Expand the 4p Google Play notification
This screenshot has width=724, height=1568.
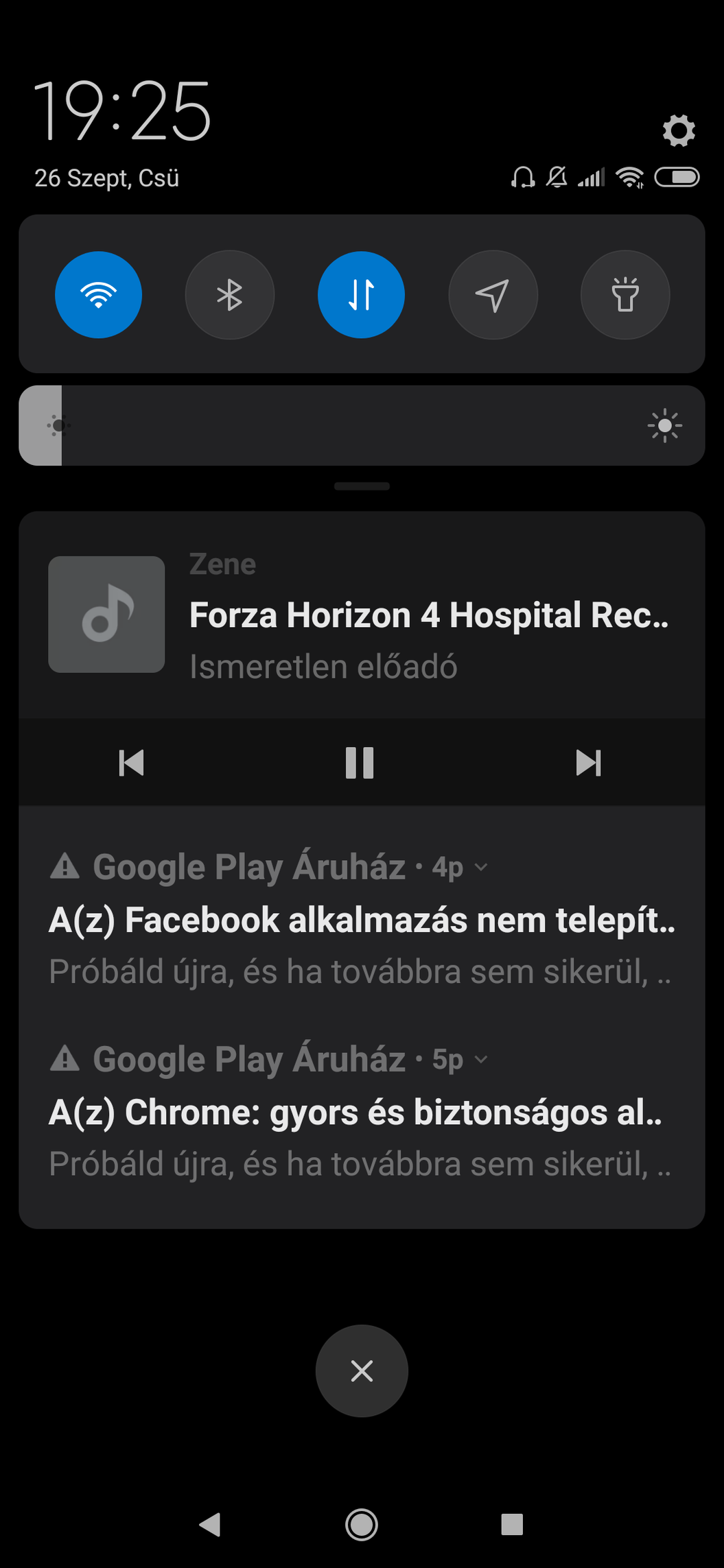click(x=482, y=868)
